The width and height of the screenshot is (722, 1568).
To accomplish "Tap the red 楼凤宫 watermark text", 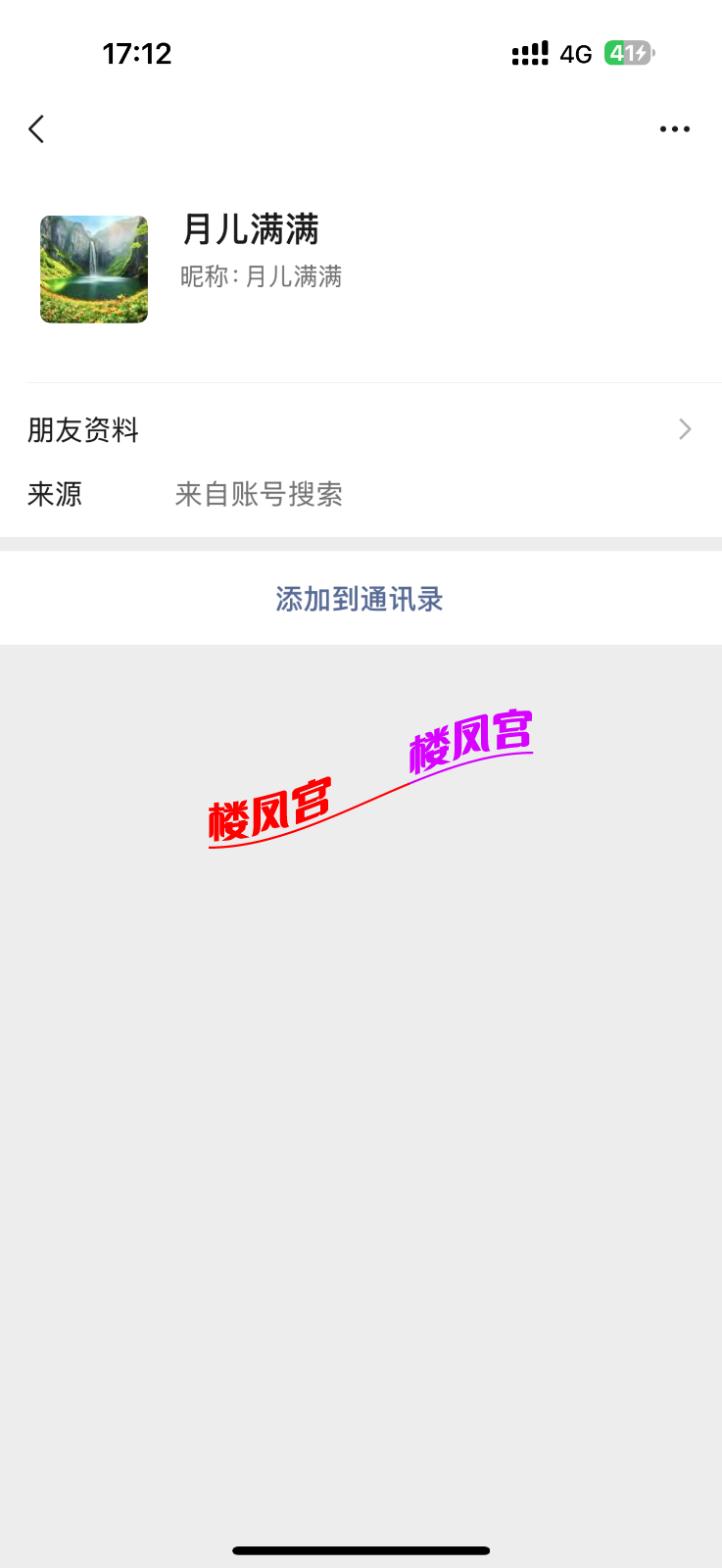I will pyautogui.click(x=271, y=808).
